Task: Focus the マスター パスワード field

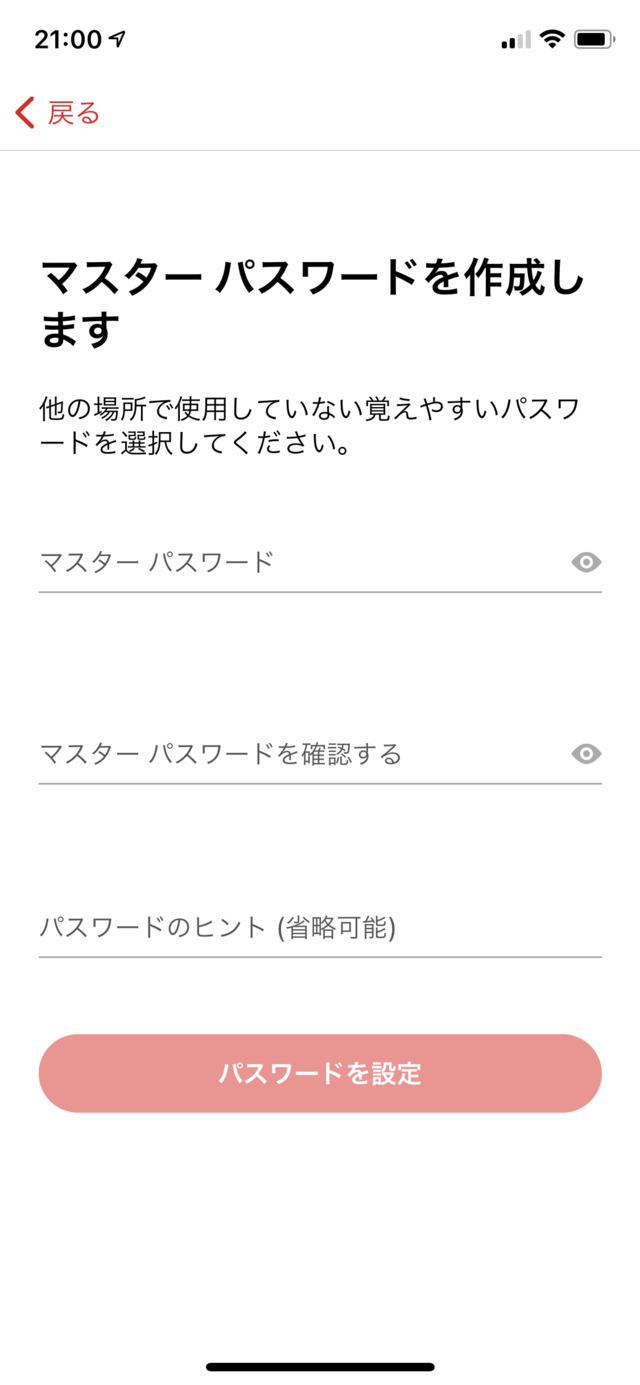Action: (300, 562)
